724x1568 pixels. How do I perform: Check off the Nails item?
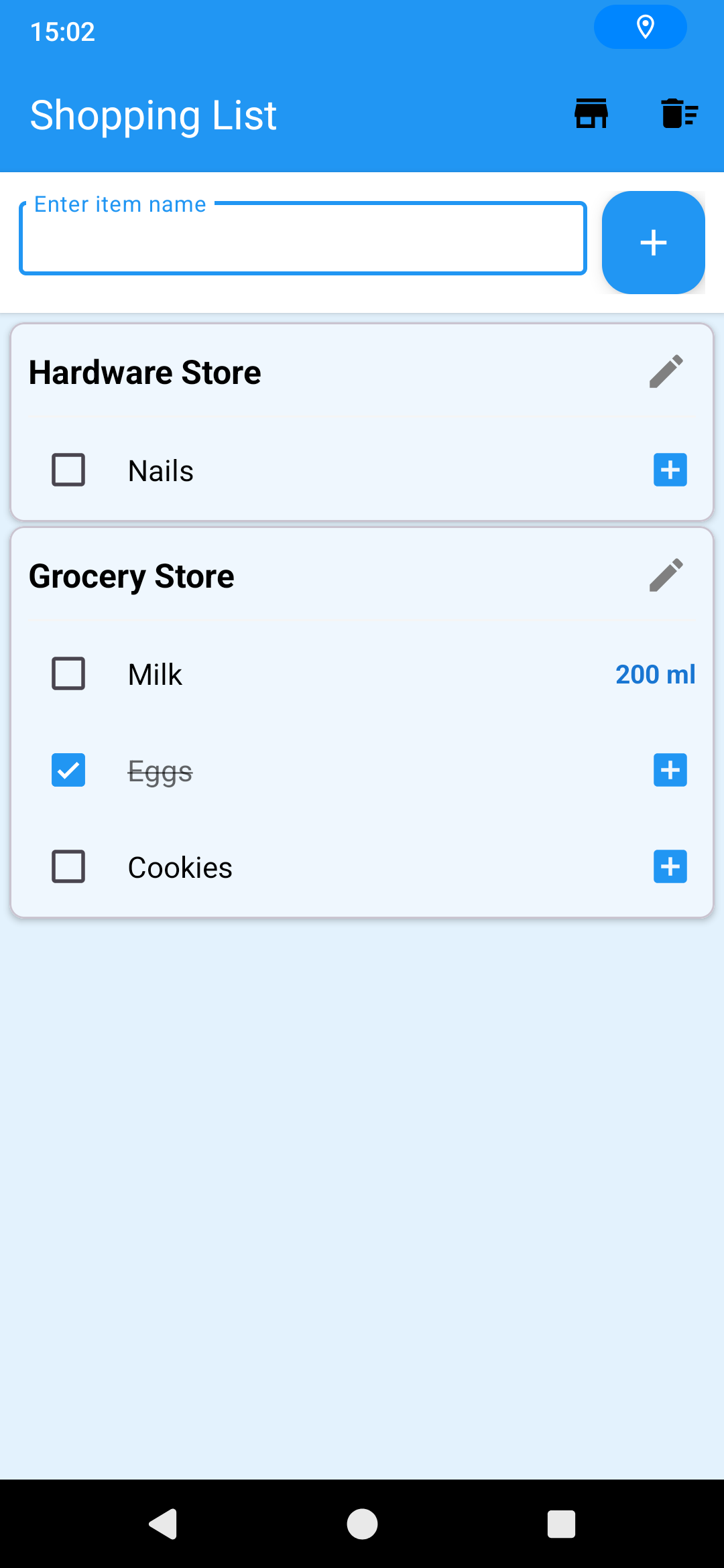click(x=68, y=470)
